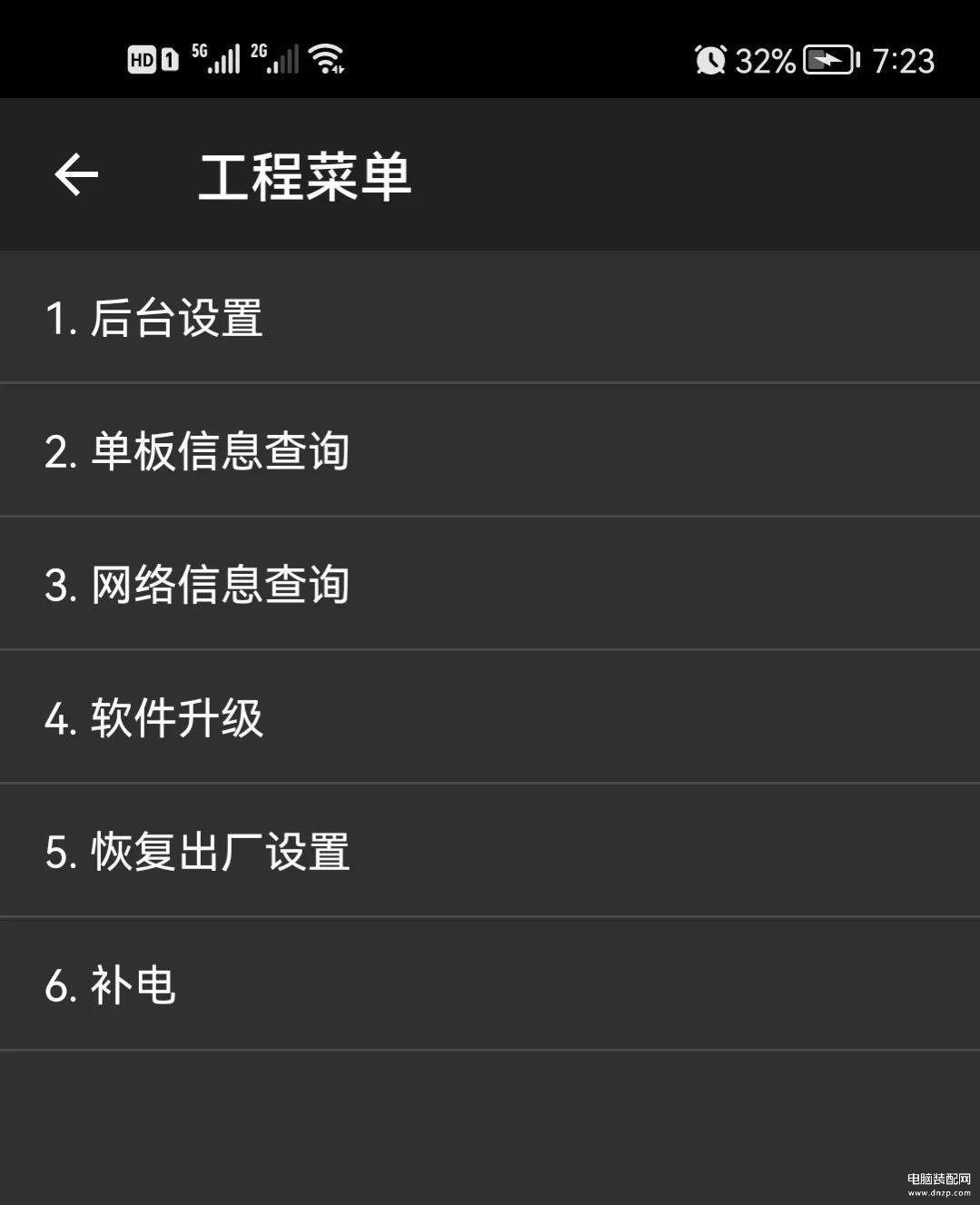This screenshot has width=980, height=1205.
Task: Tap the divider below item 6
Action: [x=490, y=1051]
